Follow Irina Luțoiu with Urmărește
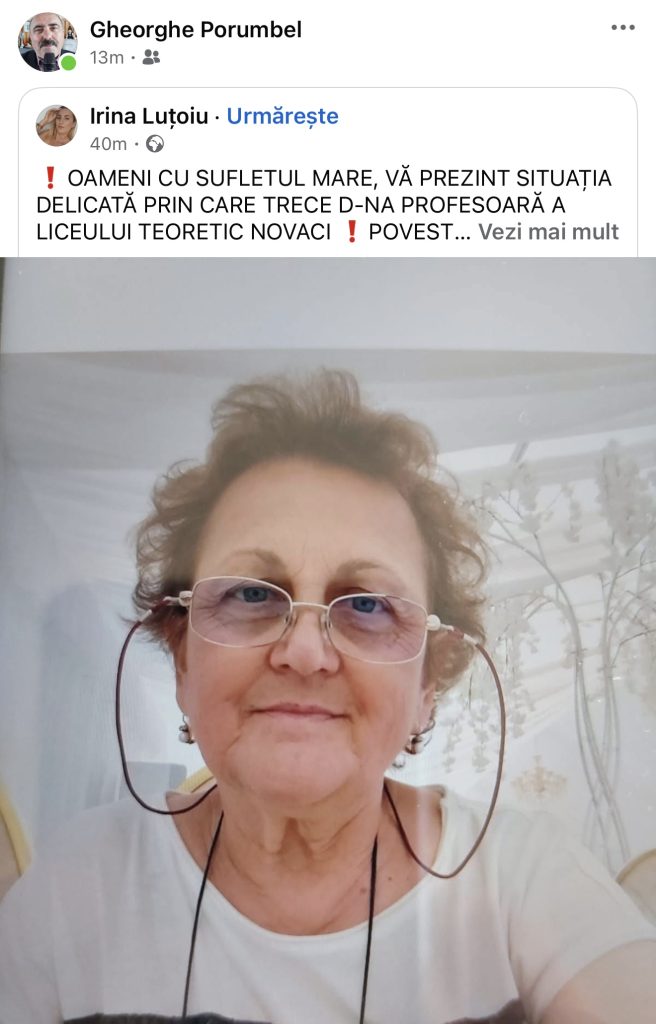656x1024 pixels. [282, 116]
